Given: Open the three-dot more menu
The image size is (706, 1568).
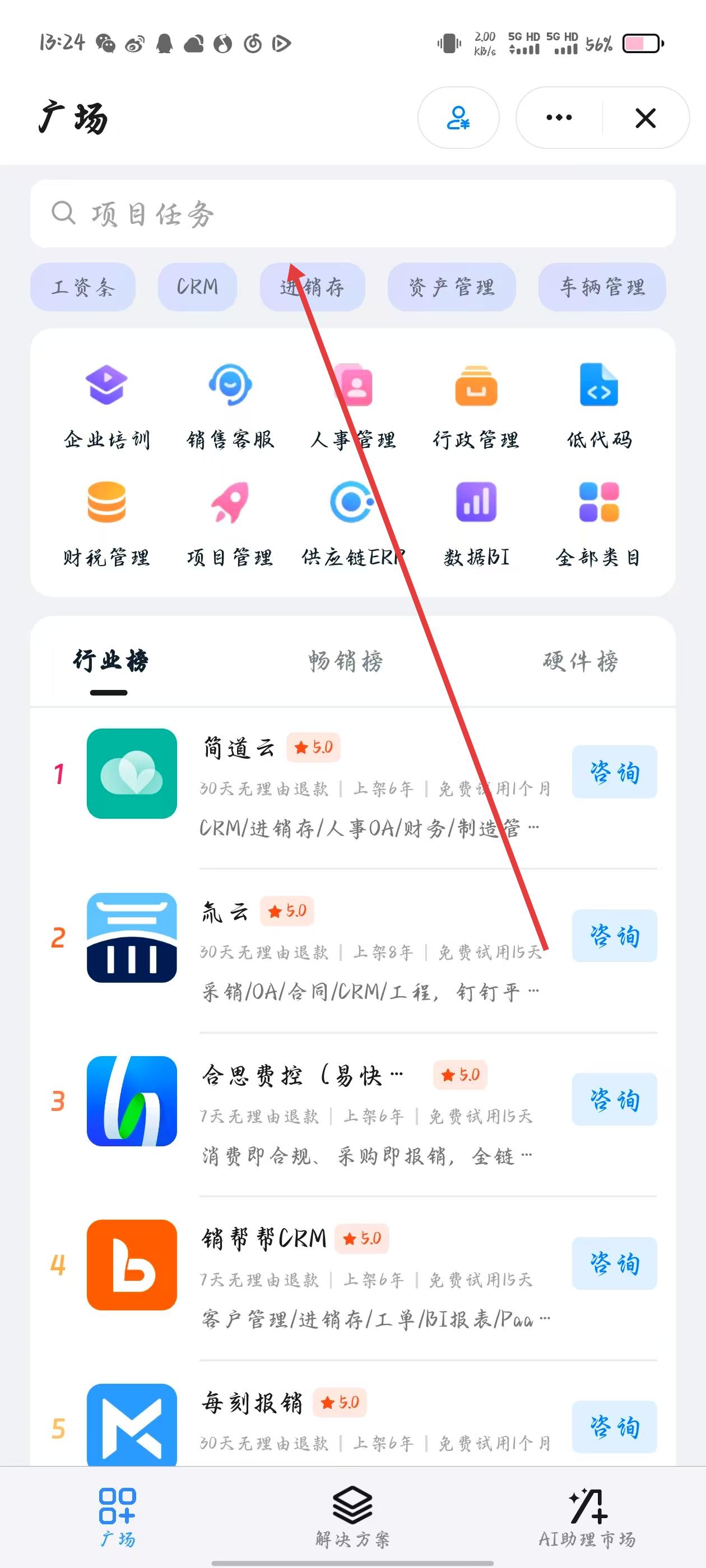Looking at the screenshot, I should [x=559, y=118].
